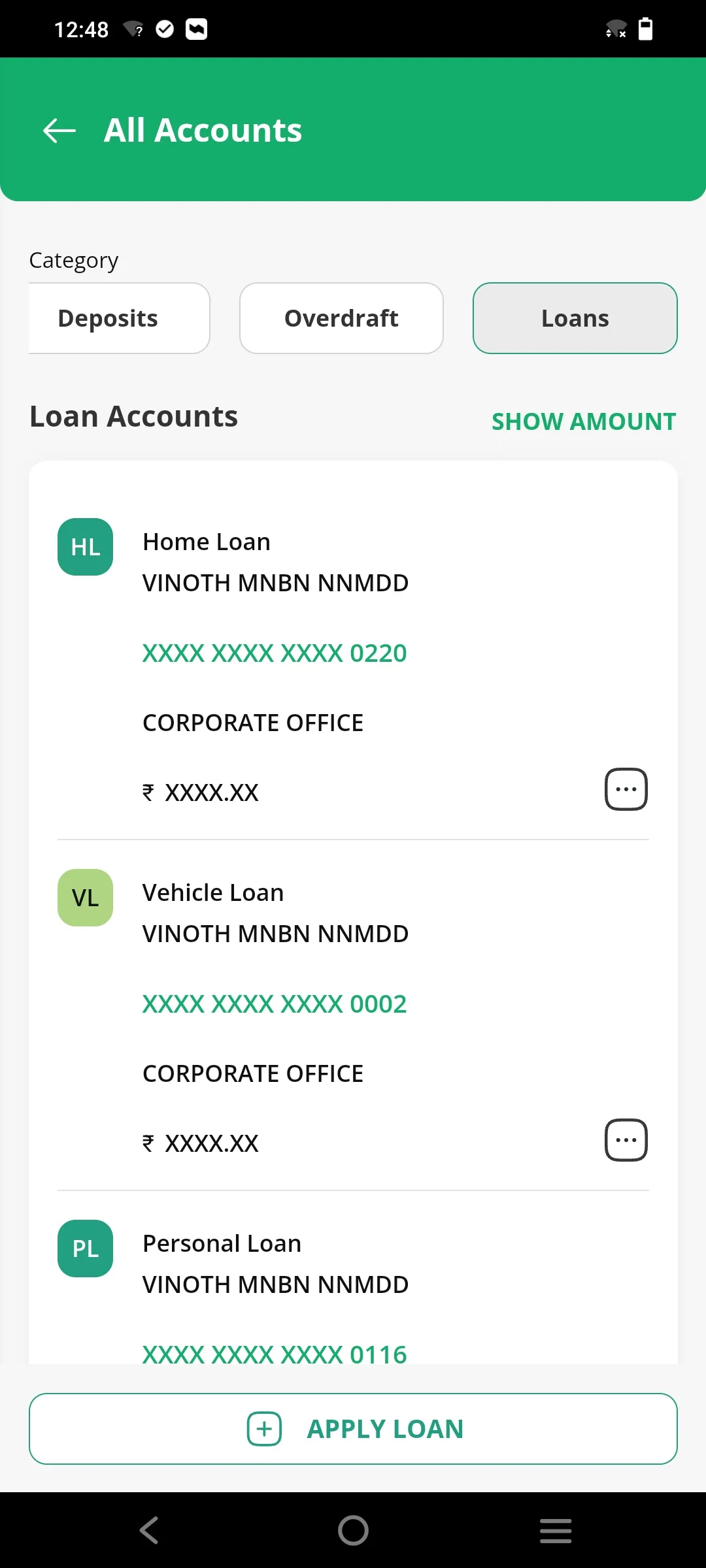This screenshot has width=706, height=1568.
Task: Open options menu for Vehicle Loan account
Action: [626, 1139]
